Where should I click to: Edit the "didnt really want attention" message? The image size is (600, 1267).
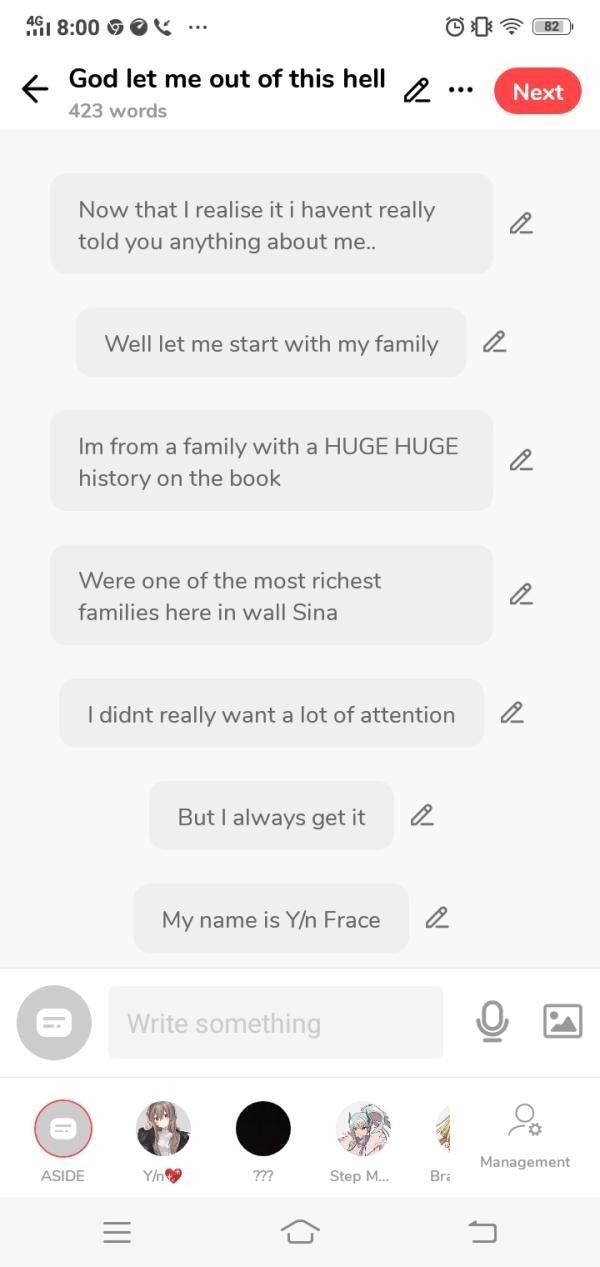(511, 713)
